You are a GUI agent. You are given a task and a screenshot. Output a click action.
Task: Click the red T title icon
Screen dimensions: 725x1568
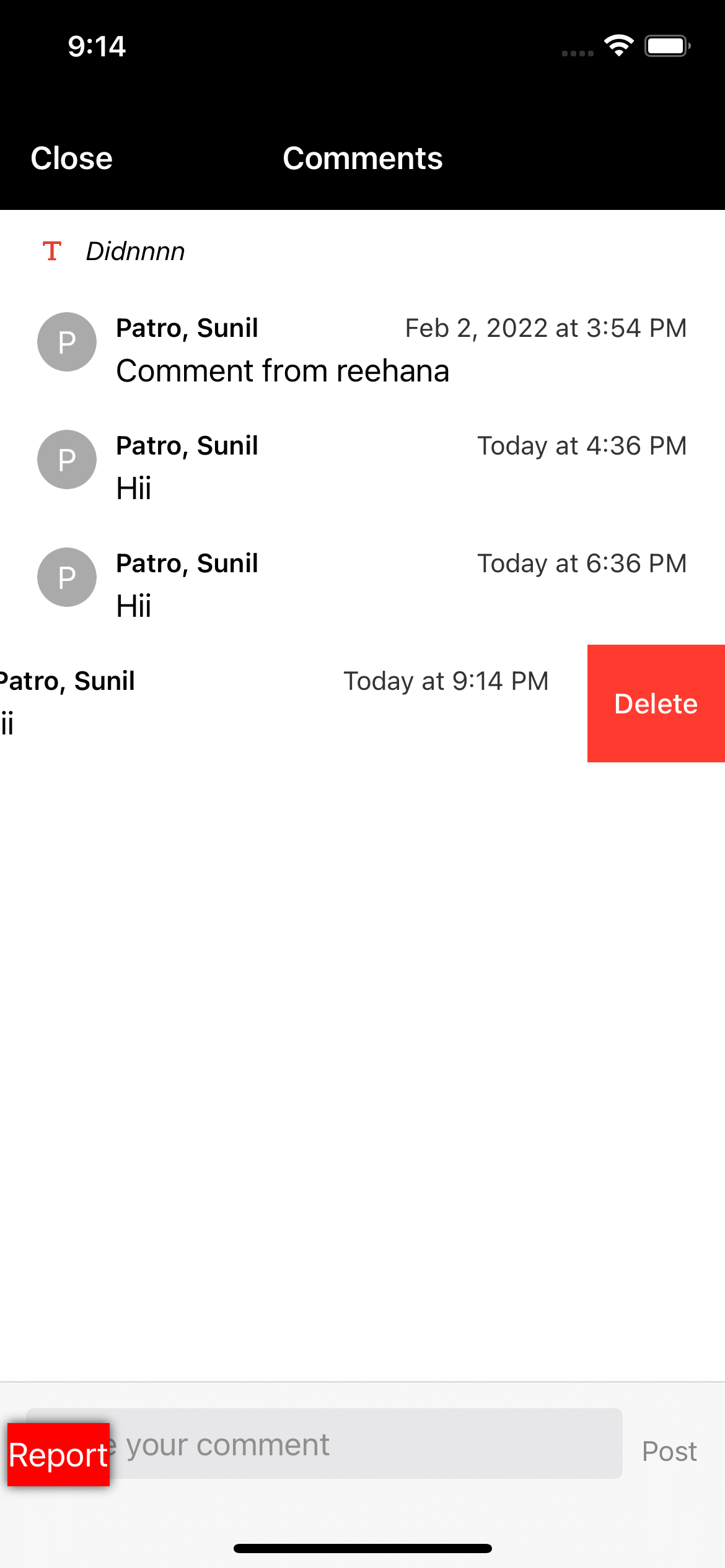pyautogui.click(x=52, y=251)
